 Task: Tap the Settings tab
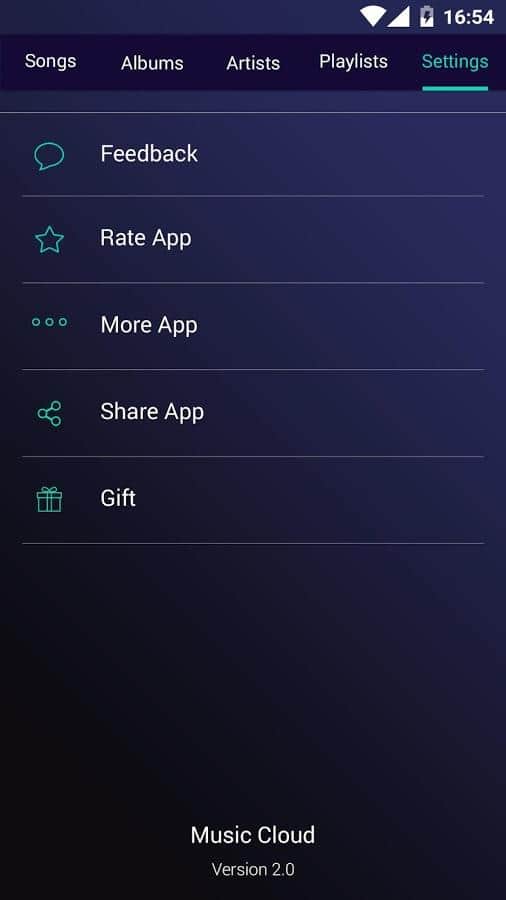click(455, 61)
